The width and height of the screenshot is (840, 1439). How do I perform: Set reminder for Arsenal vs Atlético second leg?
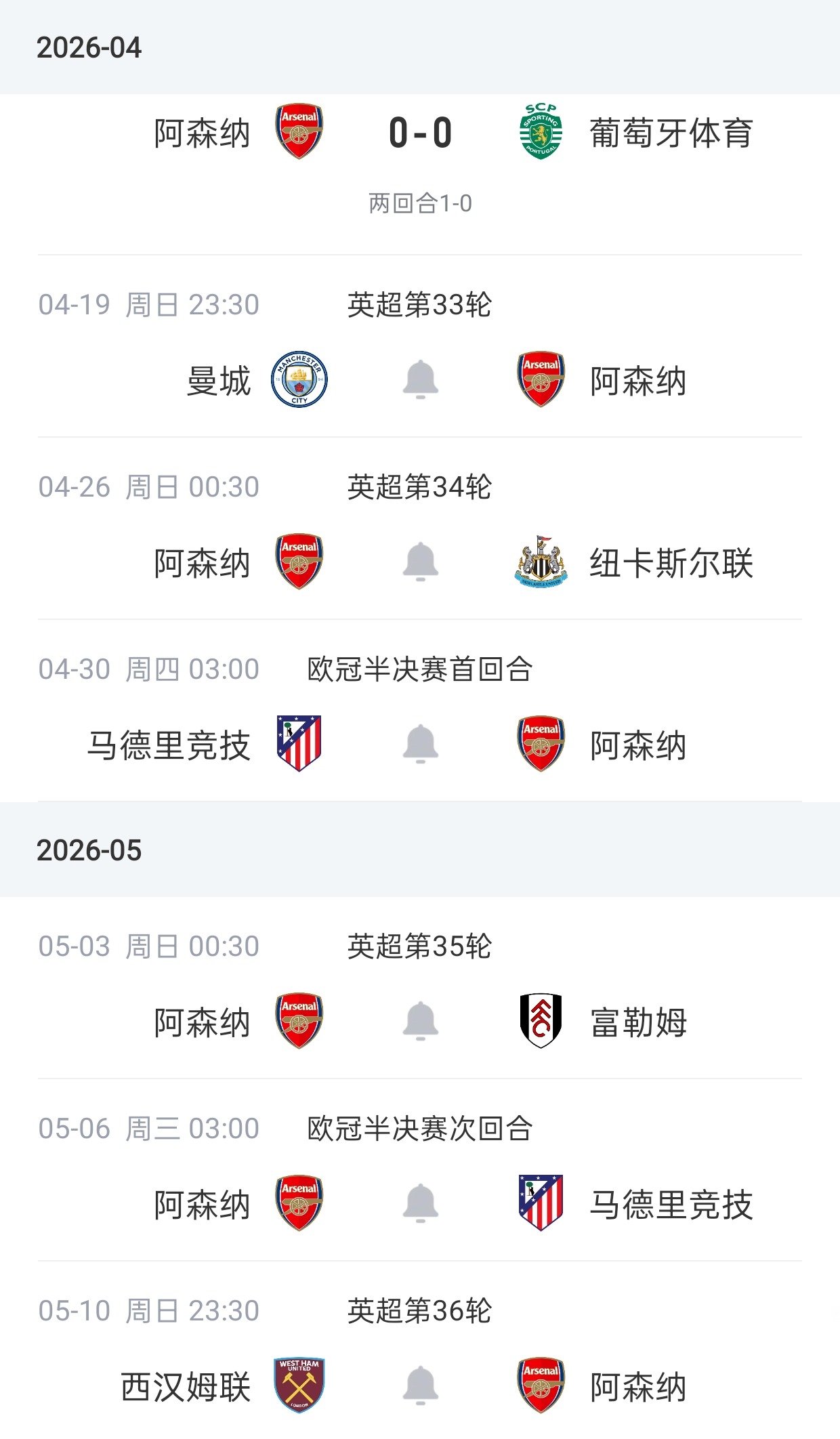[420, 1203]
